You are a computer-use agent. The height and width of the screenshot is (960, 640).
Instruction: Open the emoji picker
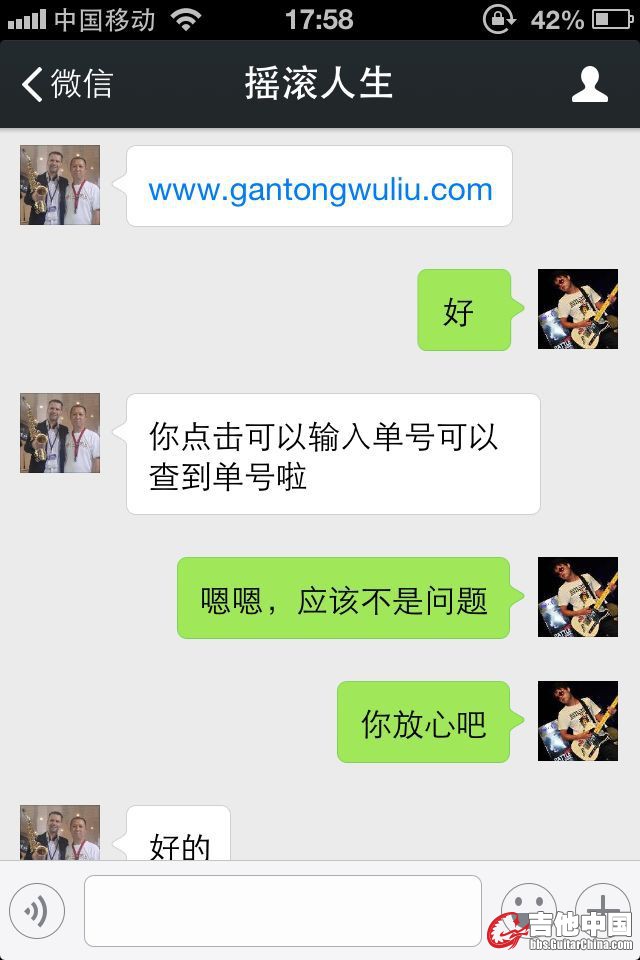tap(528, 908)
